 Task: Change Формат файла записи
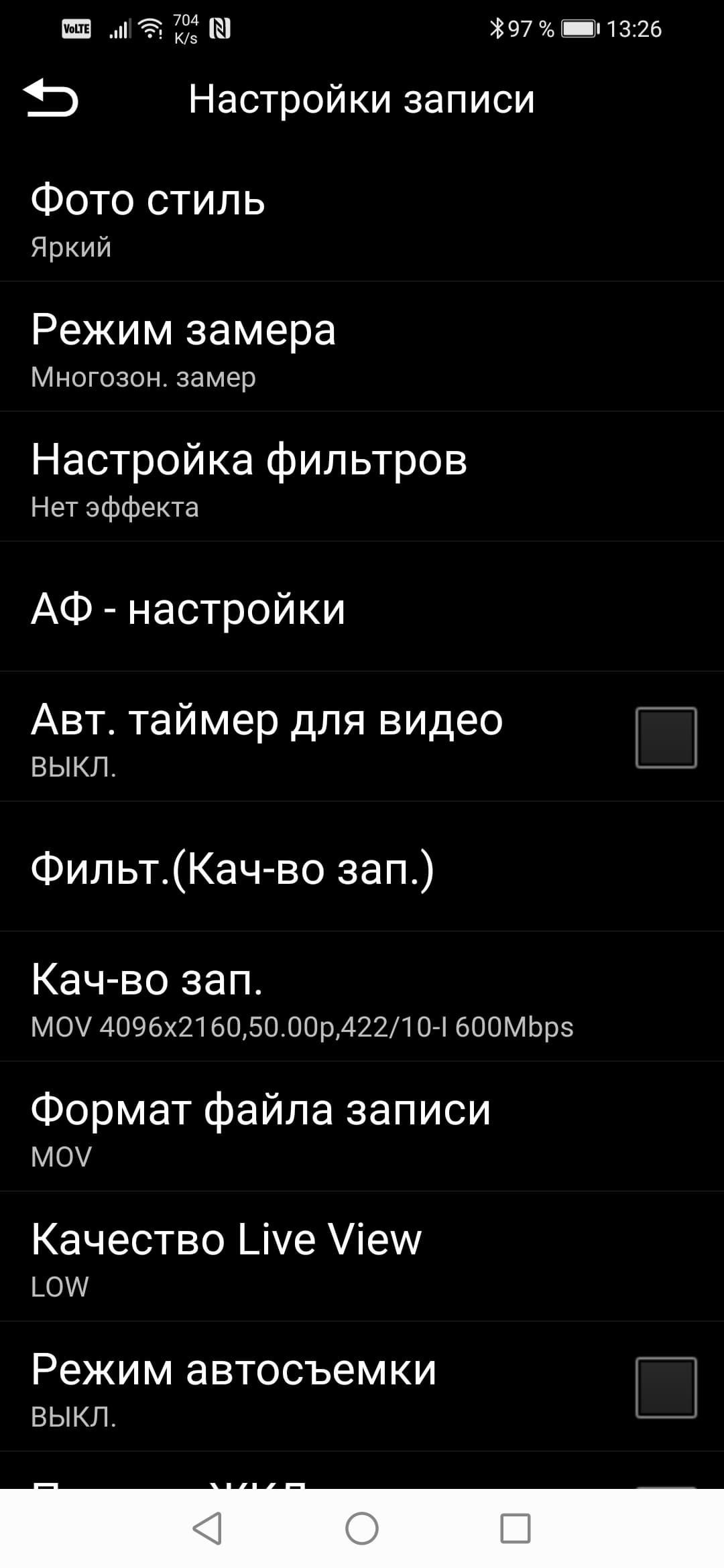362,1127
